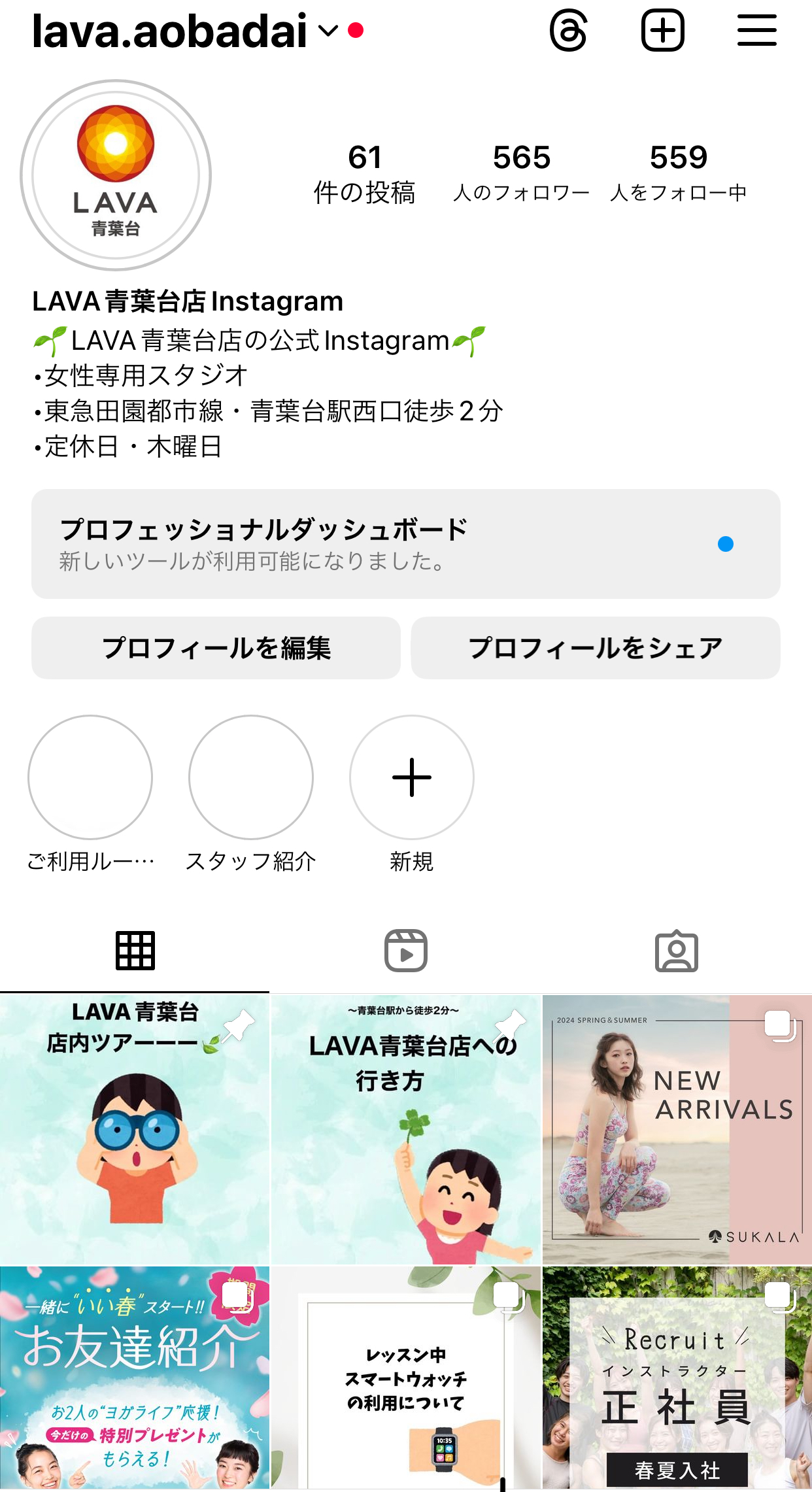Switch to the tagged photos tab
The height and width of the screenshot is (1492, 812).
pos(677,951)
